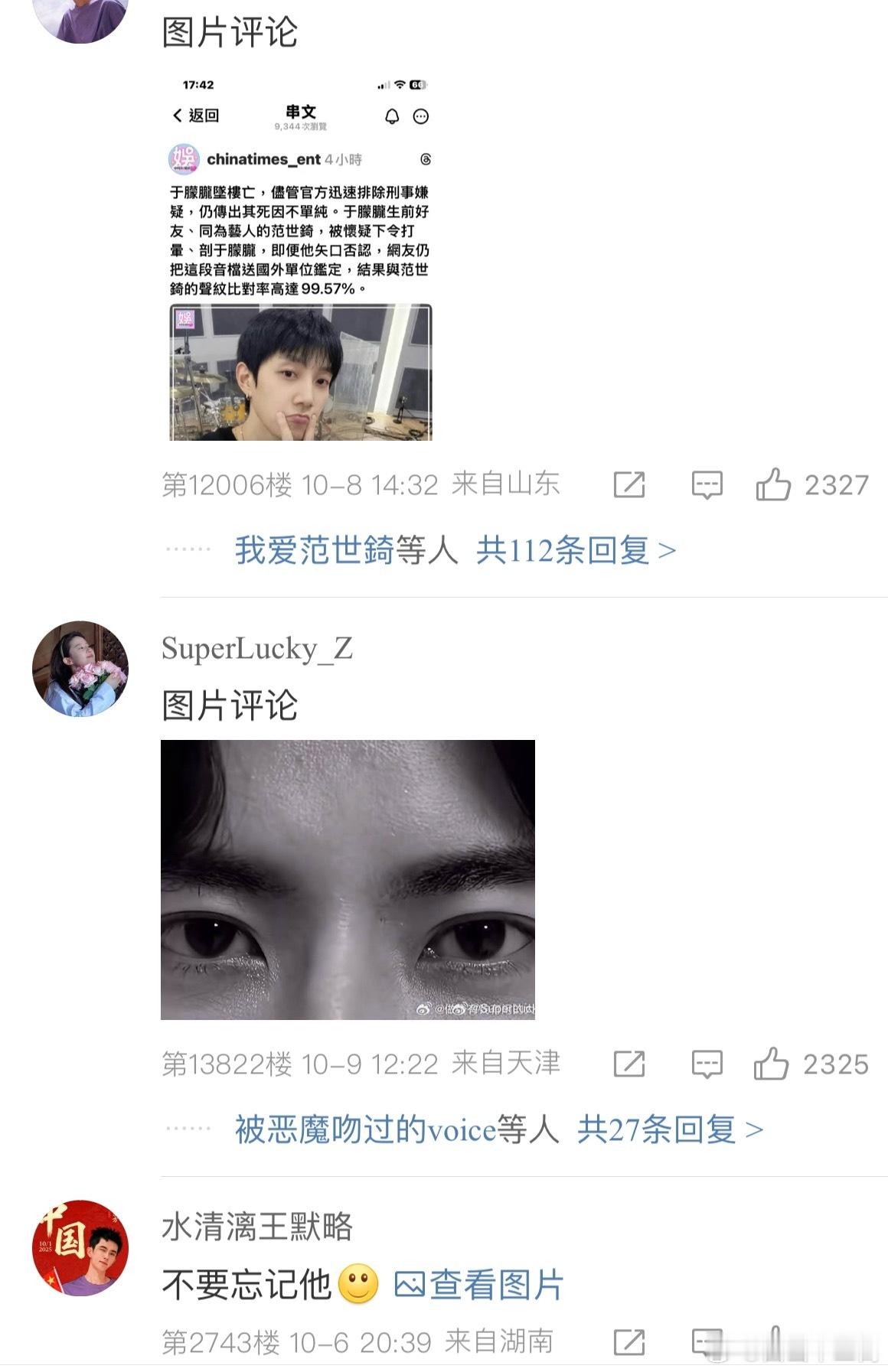This screenshot has width=888, height=1372.
Task: Open SuperLucky_Z's profile avatar
Action: pyautogui.click(x=80, y=669)
